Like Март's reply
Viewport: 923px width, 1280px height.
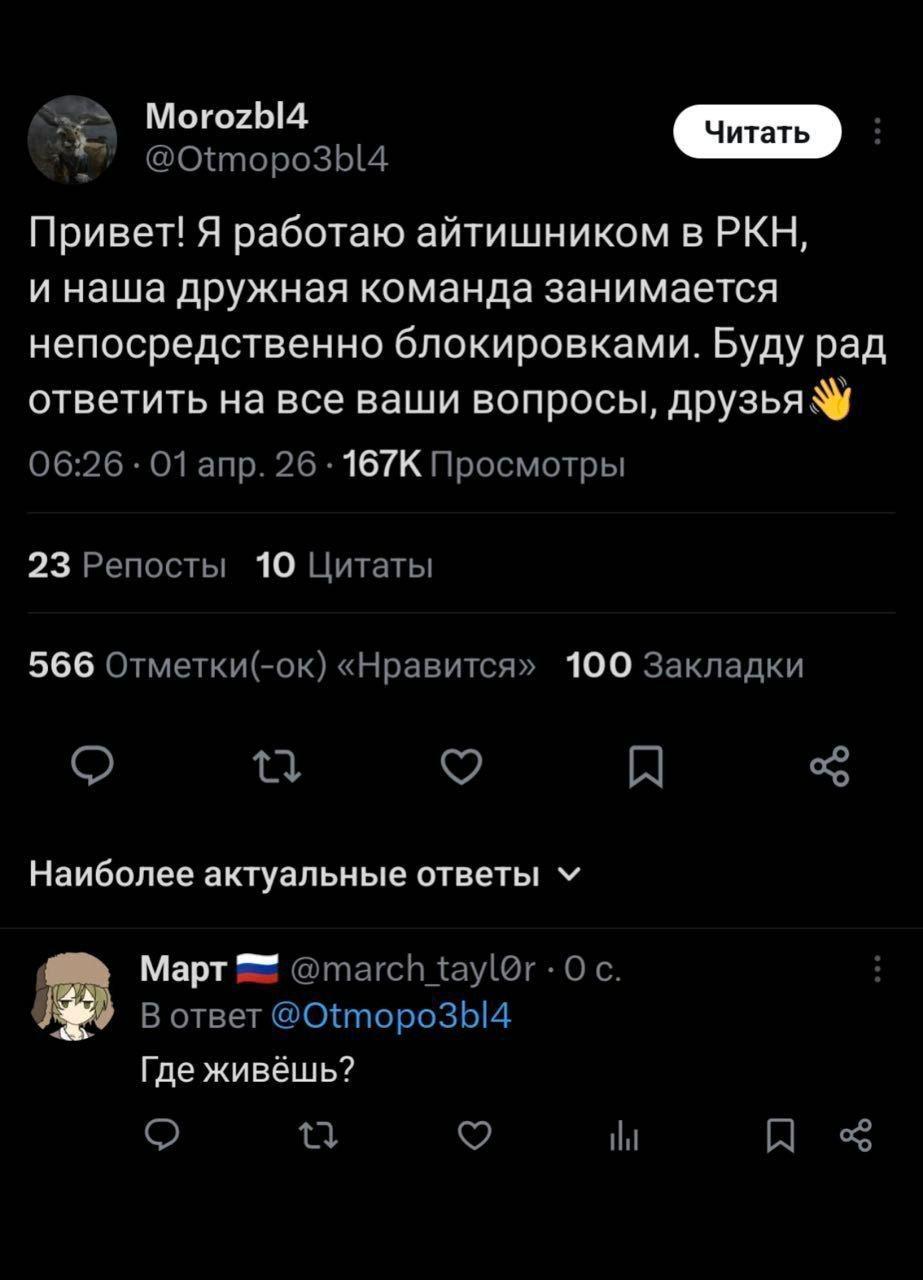pos(474,1135)
